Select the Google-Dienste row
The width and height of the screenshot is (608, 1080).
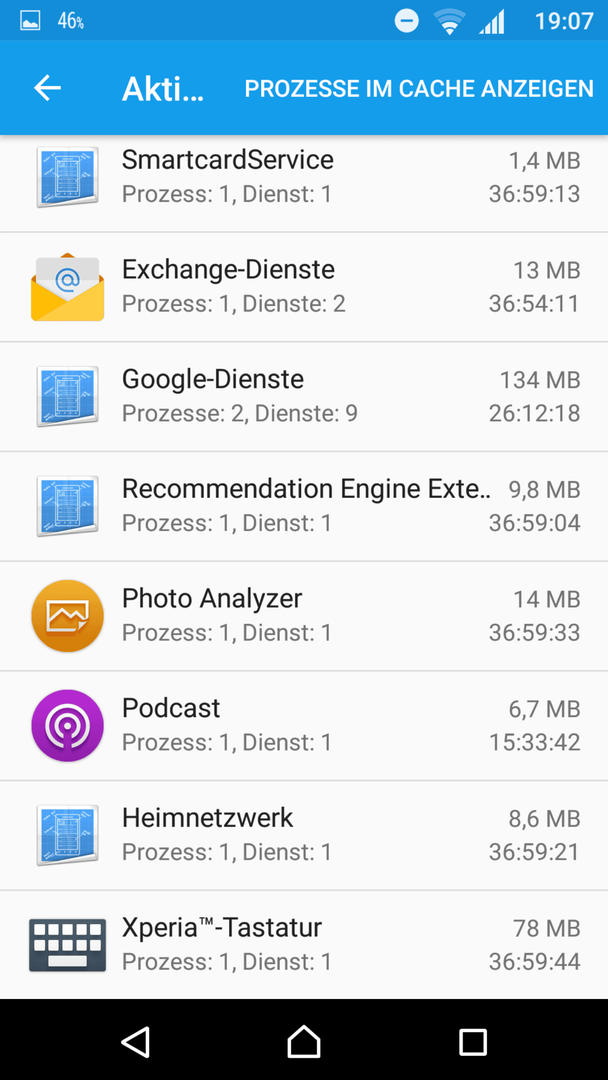pos(304,397)
